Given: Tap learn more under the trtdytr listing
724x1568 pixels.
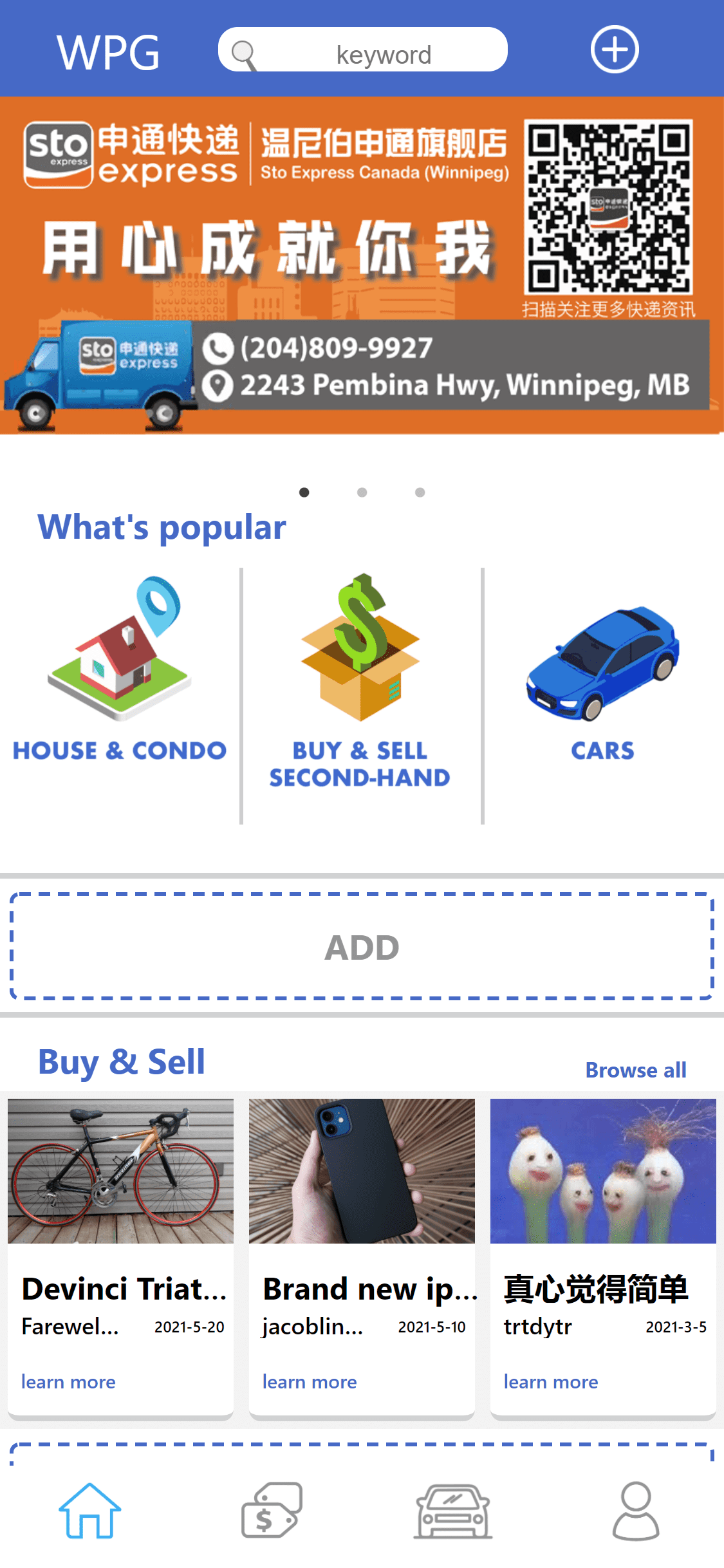Looking at the screenshot, I should 551,1382.
